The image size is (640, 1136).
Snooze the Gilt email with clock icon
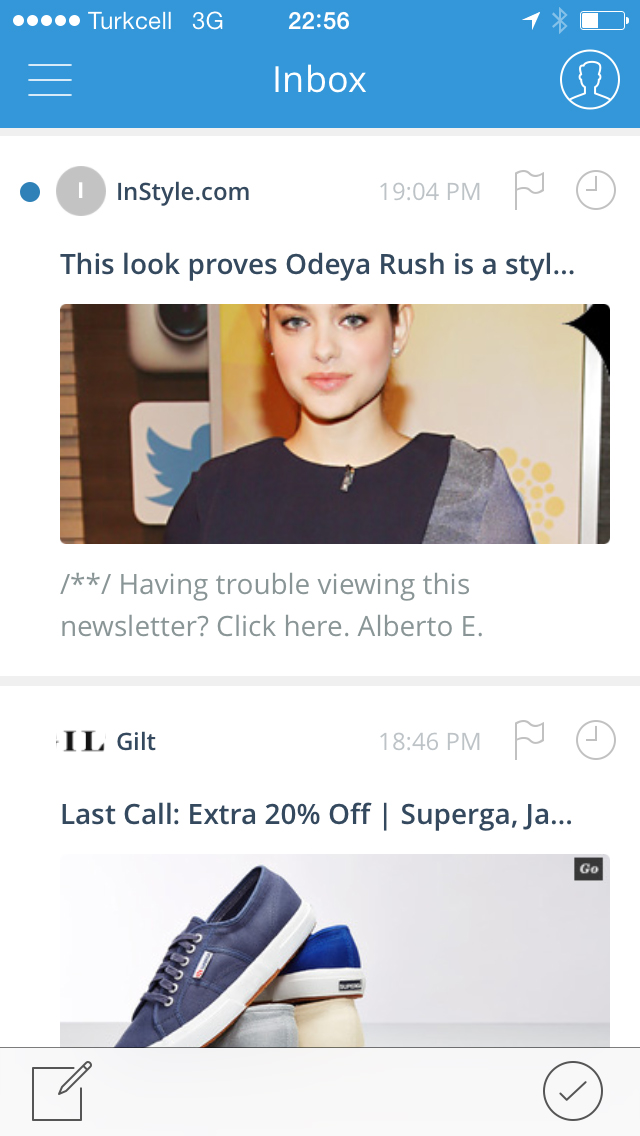point(596,740)
